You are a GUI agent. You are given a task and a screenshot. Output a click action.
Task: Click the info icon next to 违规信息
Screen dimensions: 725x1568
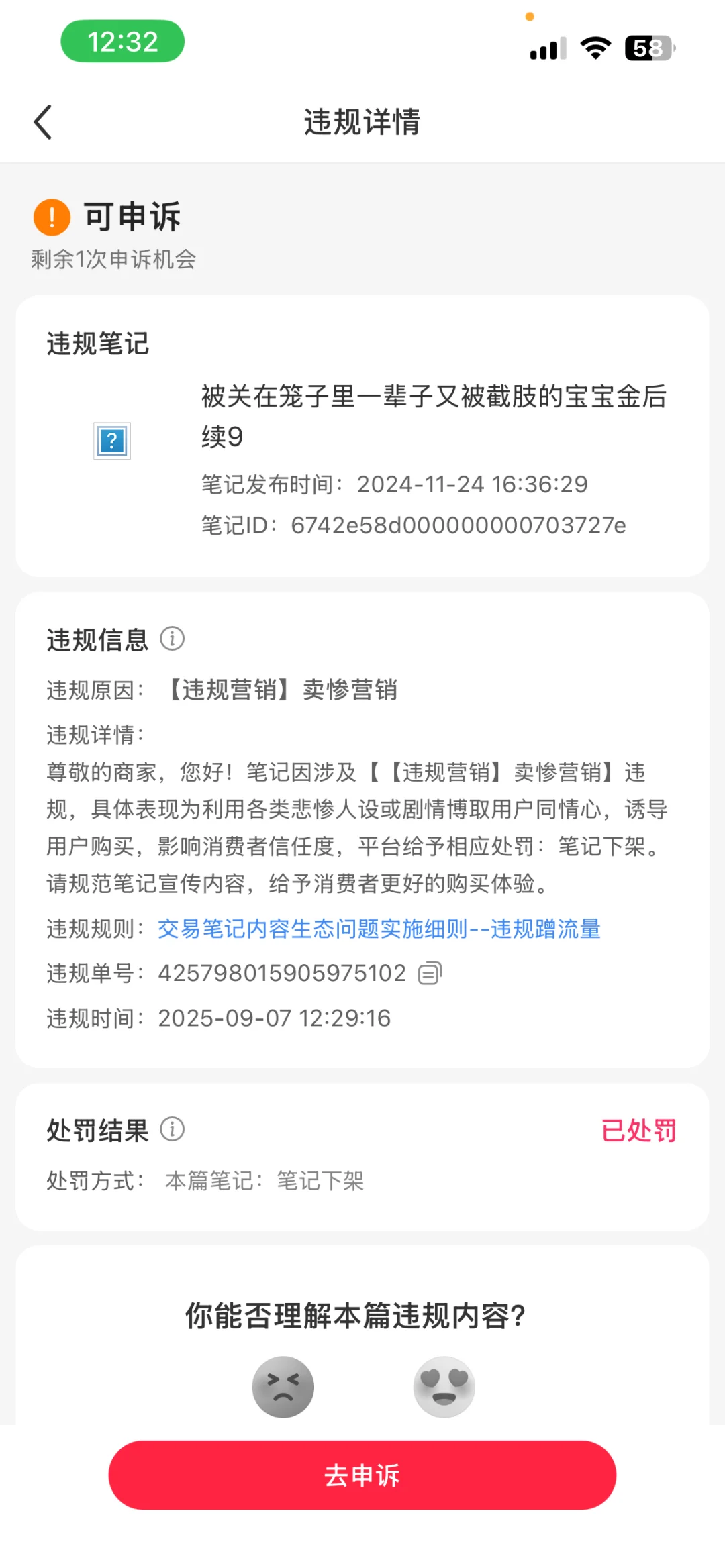click(x=173, y=639)
